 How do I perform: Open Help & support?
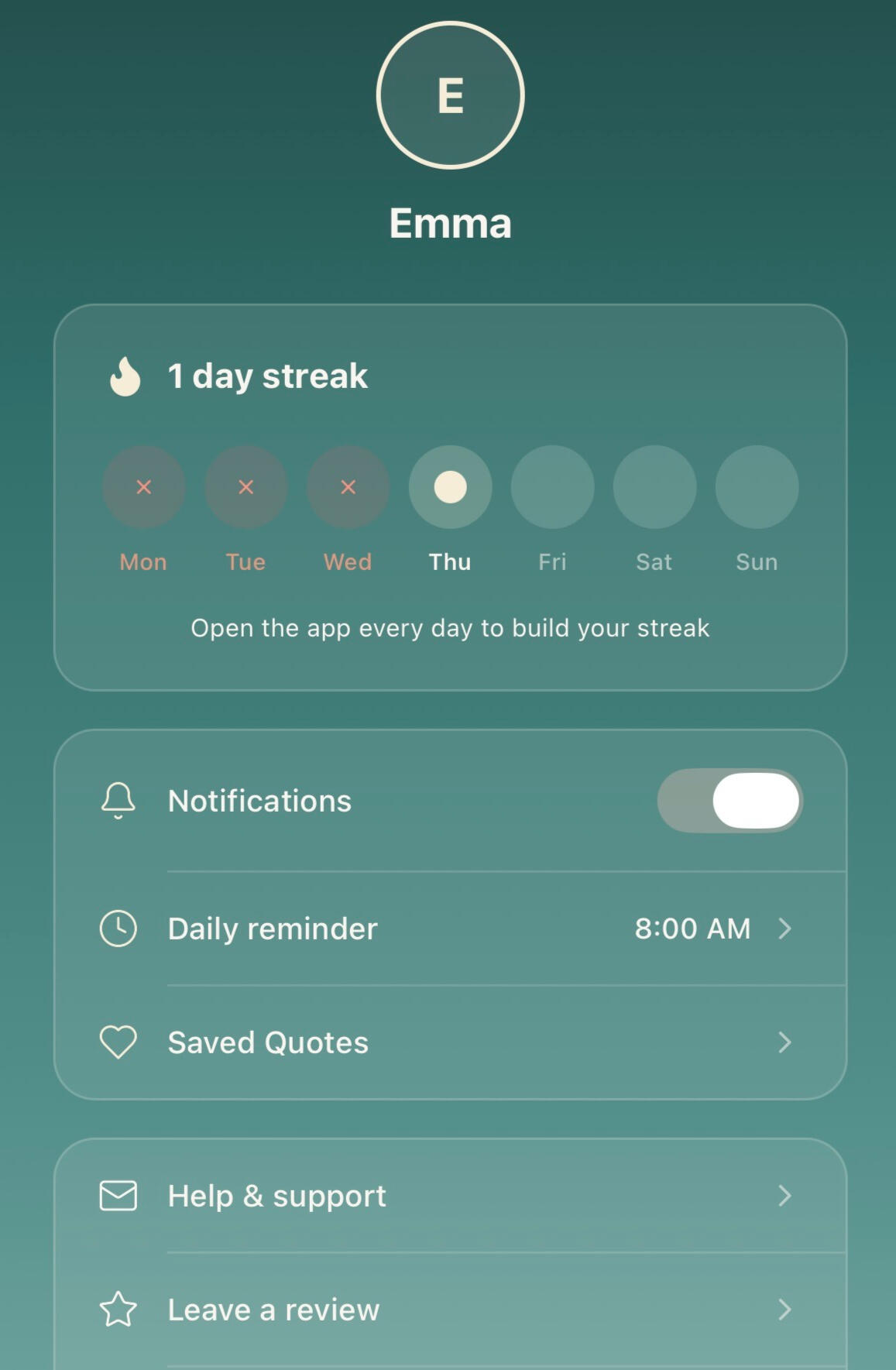click(449, 1196)
